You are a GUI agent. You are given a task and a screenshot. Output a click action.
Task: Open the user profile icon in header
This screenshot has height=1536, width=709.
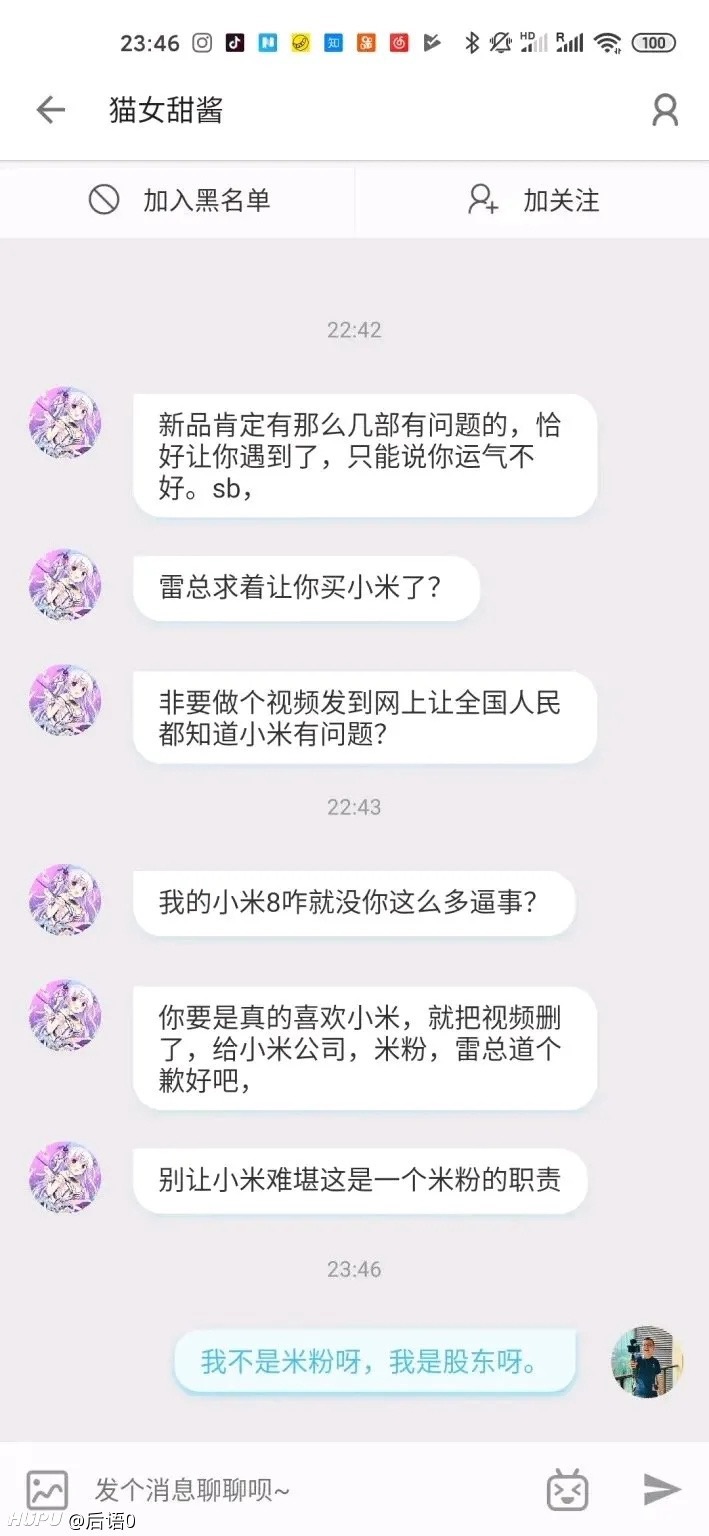(x=665, y=110)
